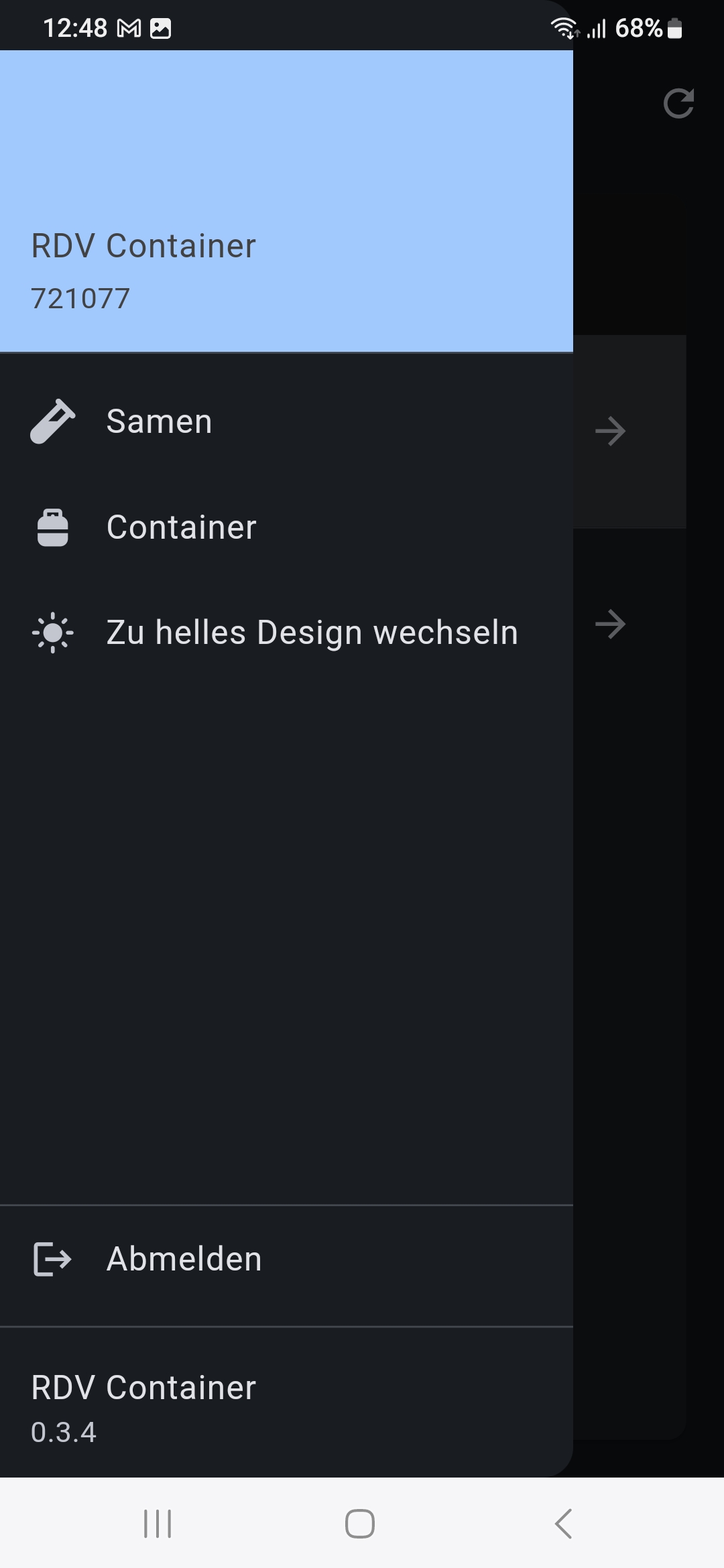Tap the refresh icon behind the drawer
The height and width of the screenshot is (1568, 724).
(x=678, y=104)
